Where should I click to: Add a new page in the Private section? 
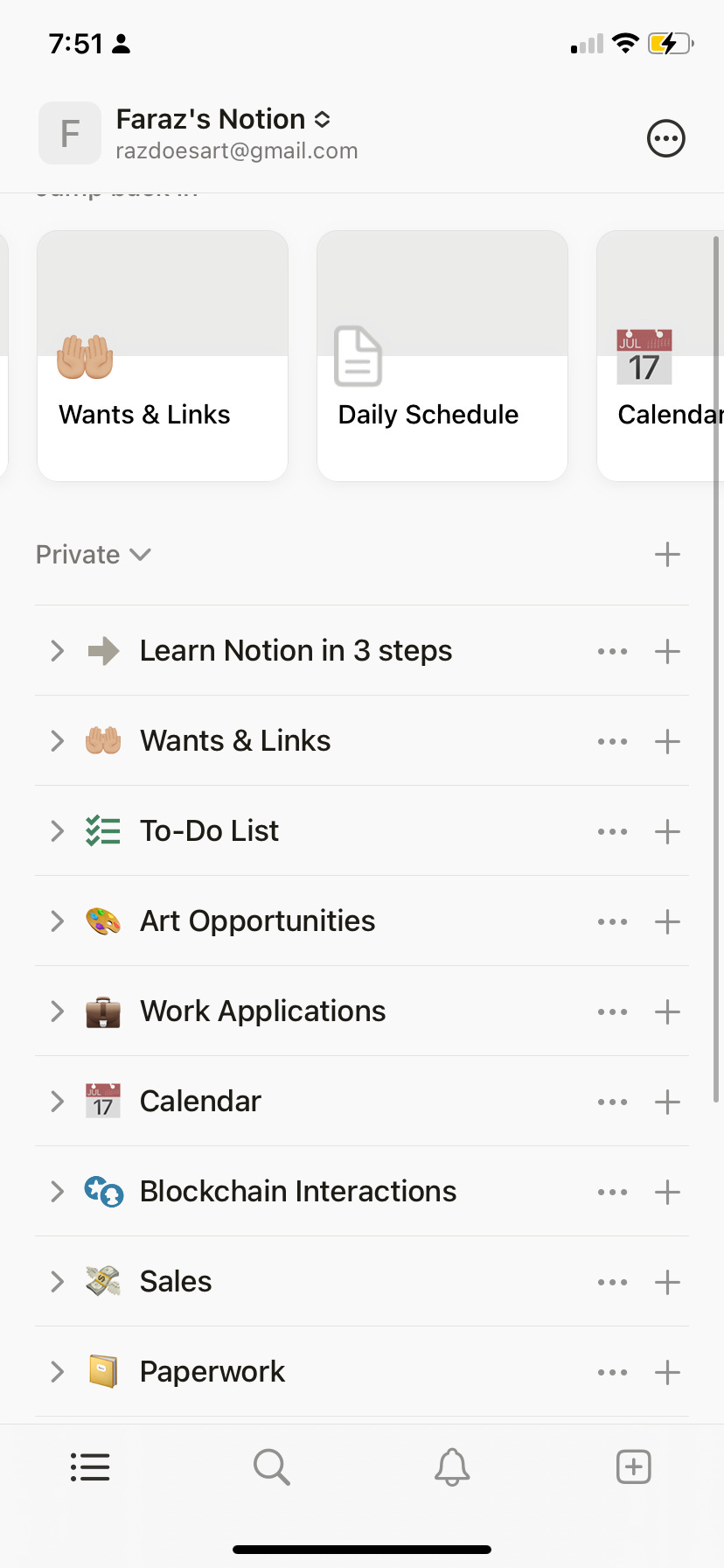click(x=667, y=555)
